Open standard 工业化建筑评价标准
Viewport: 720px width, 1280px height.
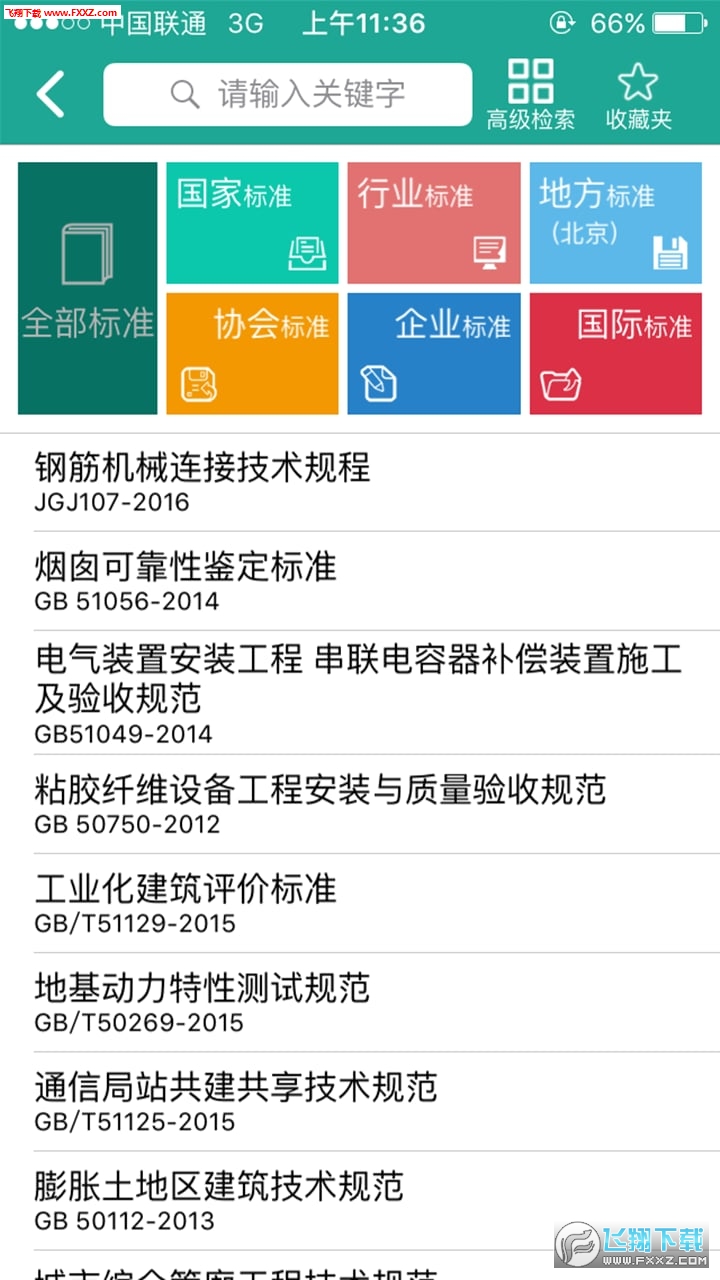click(x=360, y=900)
